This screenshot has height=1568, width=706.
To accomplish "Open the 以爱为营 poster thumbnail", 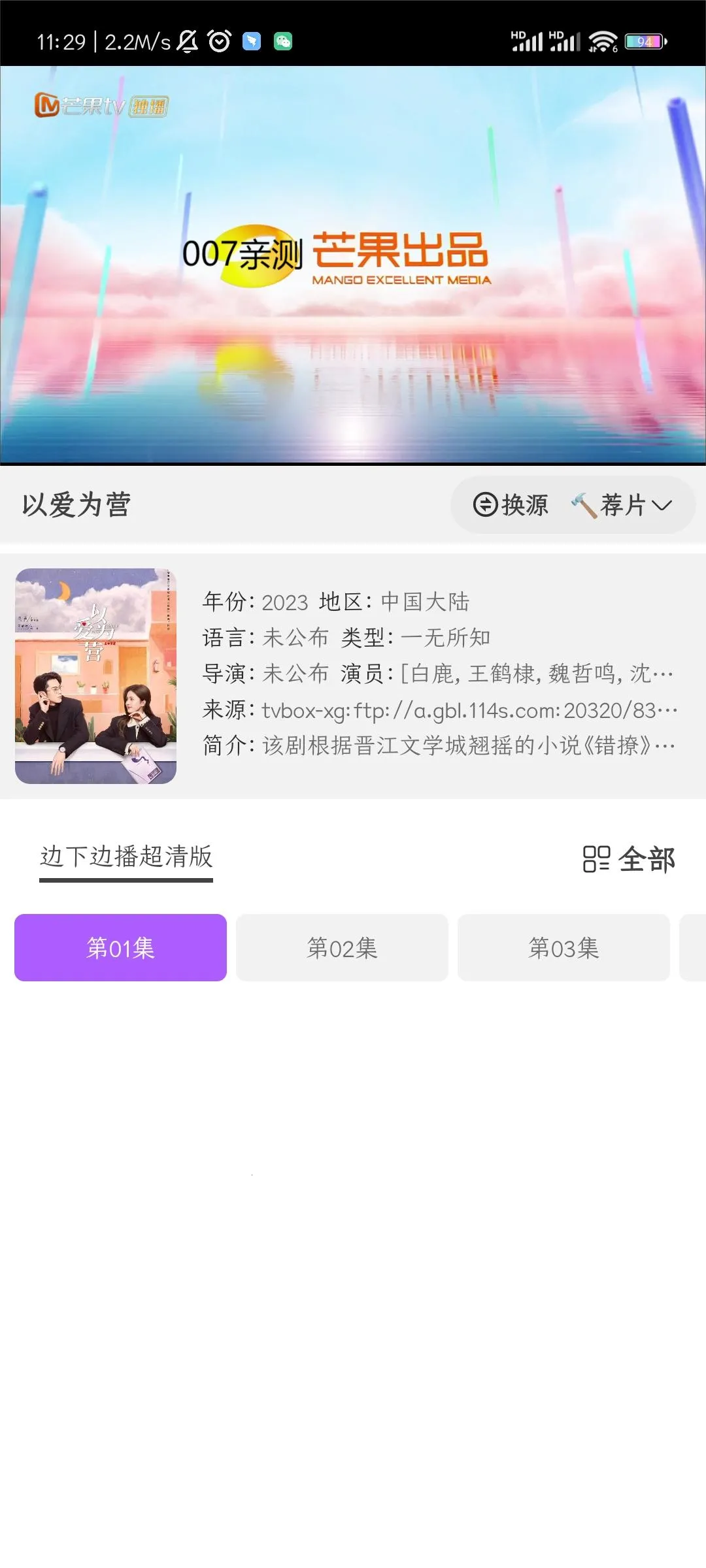I will pyautogui.click(x=95, y=676).
